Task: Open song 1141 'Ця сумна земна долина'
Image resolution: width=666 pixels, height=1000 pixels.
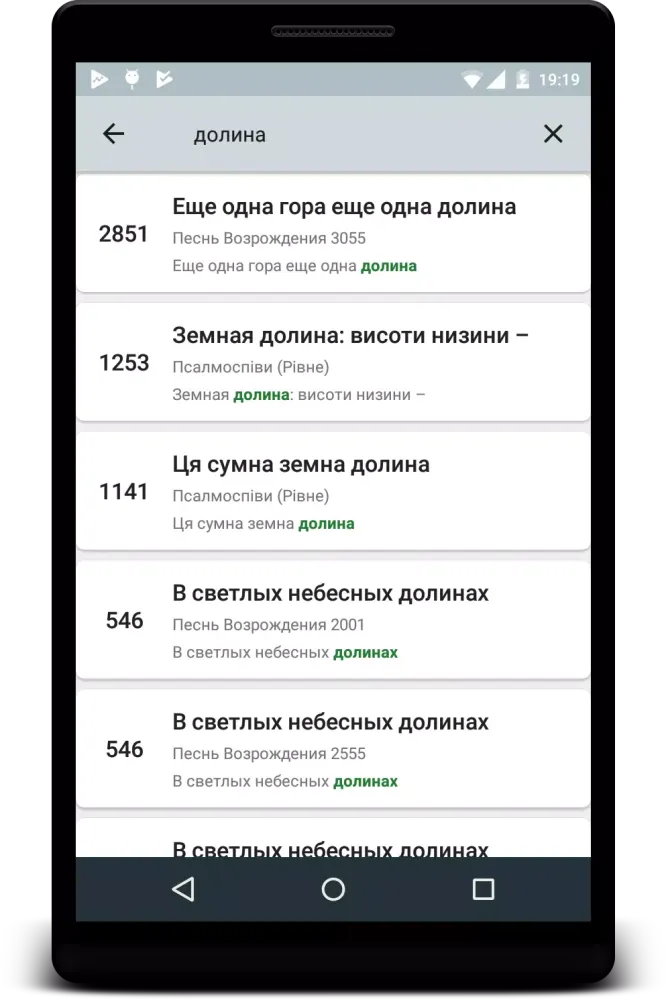Action: (333, 492)
